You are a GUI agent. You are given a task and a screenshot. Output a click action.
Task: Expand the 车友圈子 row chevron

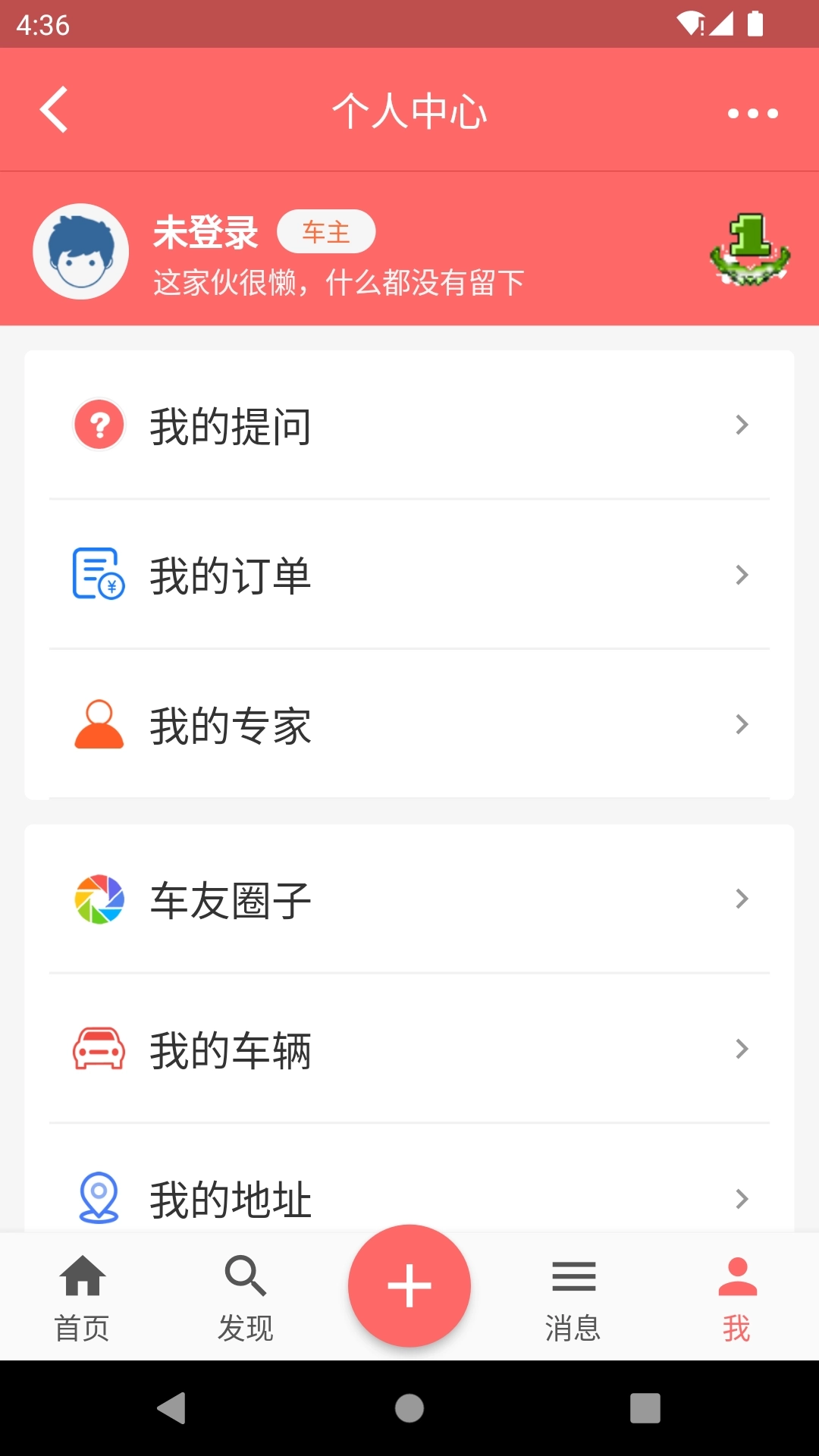[741, 899]
